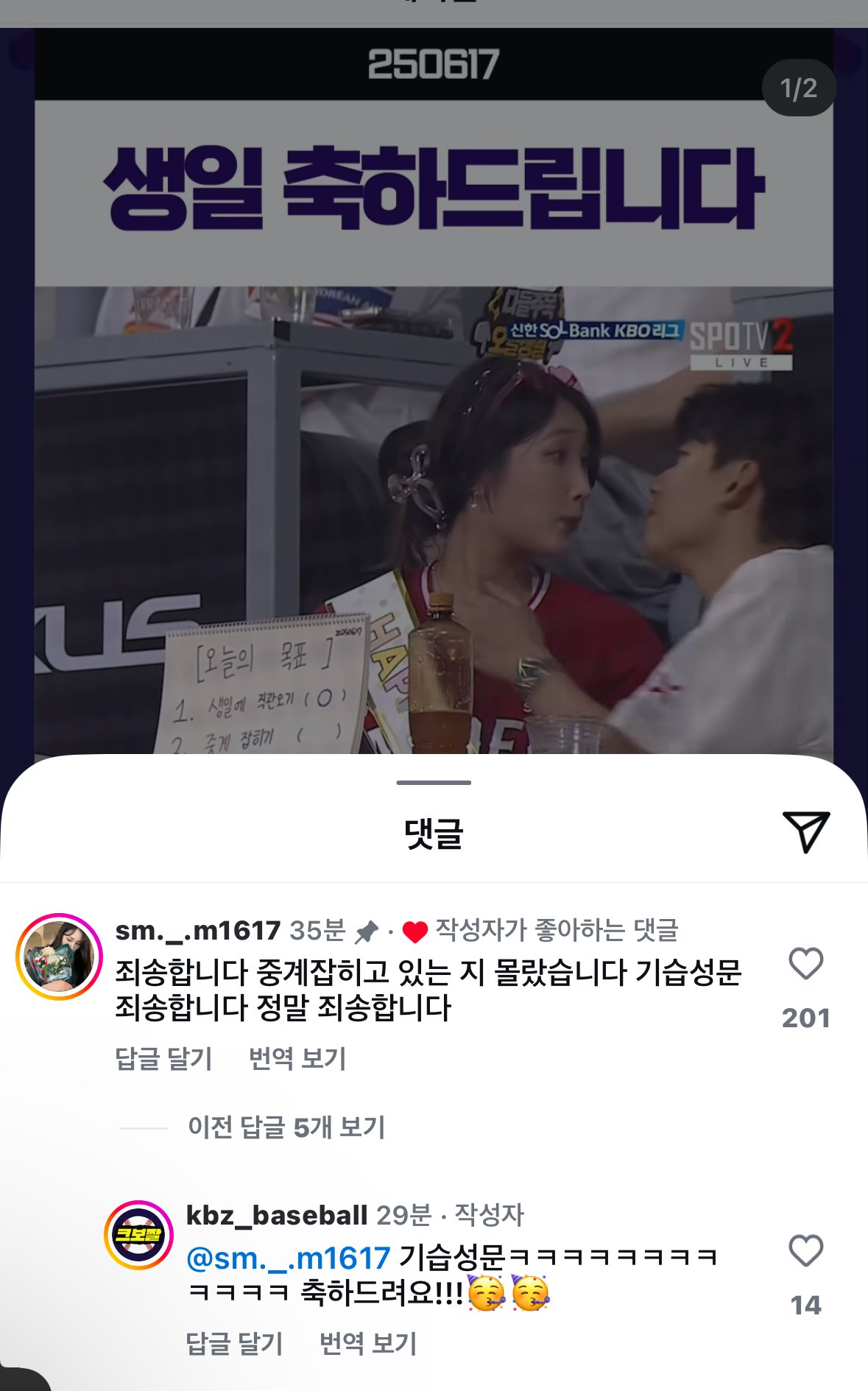This screenshot has height=1391, width=868.
Task: Like sm._.m1617's comment
Action: (805, 964)
